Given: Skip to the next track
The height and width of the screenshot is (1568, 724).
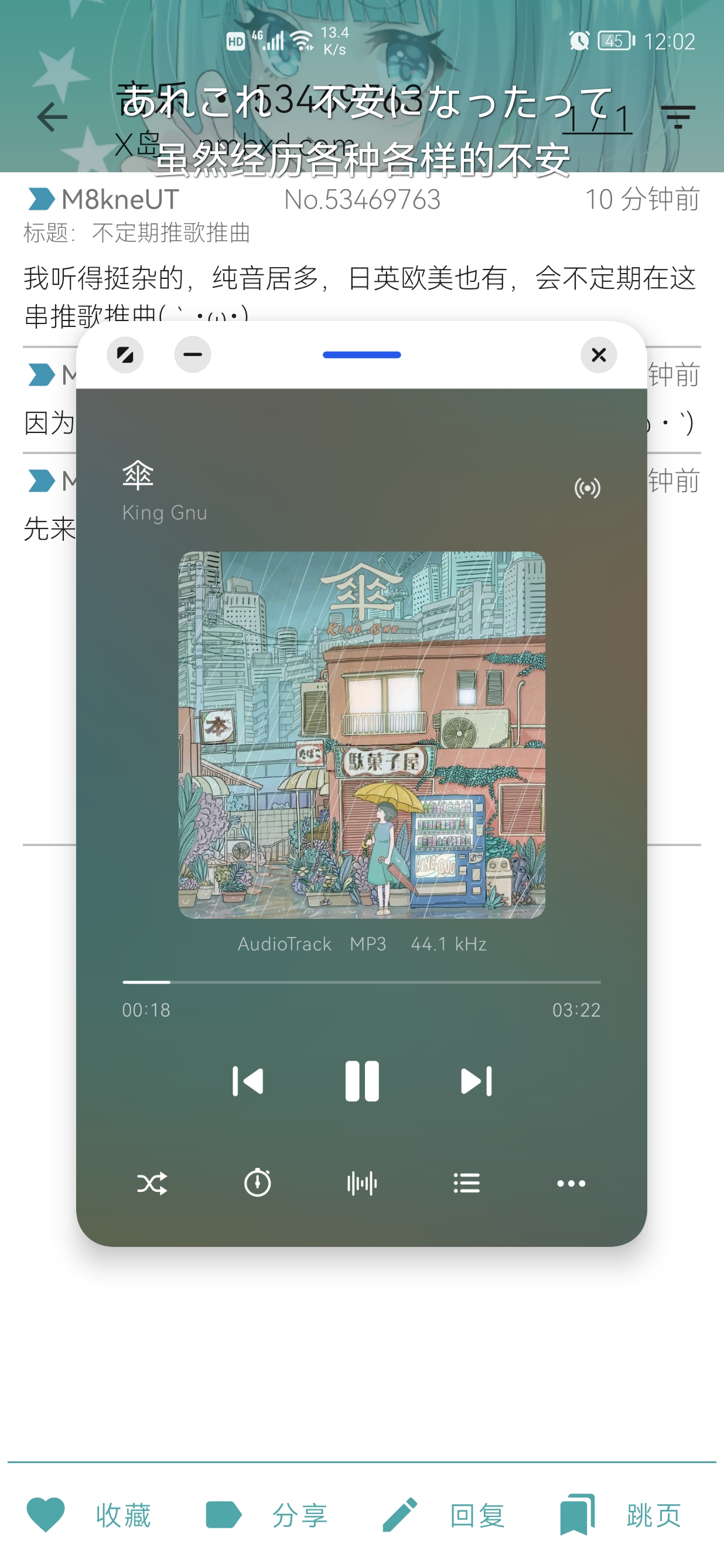Looking at the screenshot, I should coord(476,1081).
